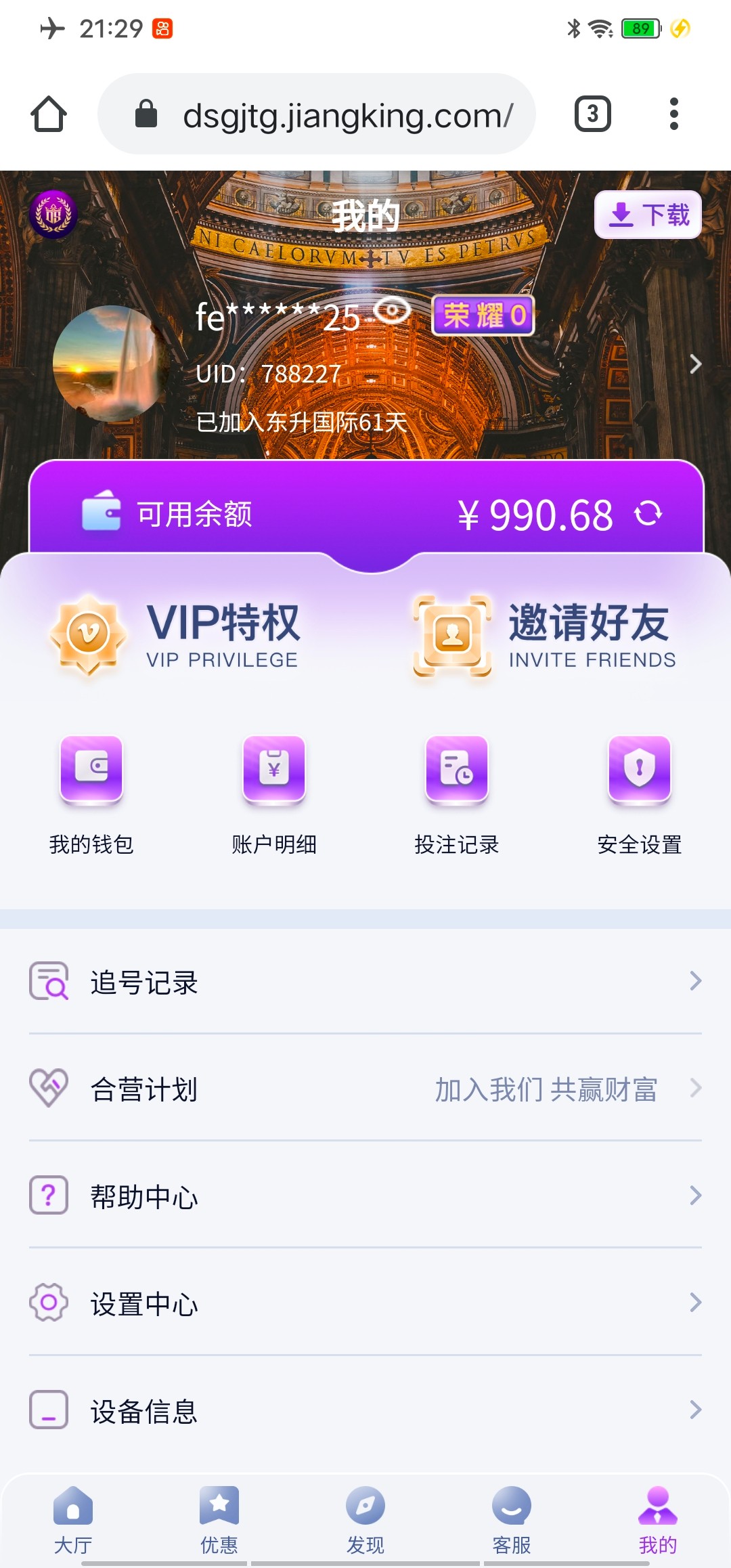Switch to the 客服 tab
The image size is (731, 1568).
512,1517
